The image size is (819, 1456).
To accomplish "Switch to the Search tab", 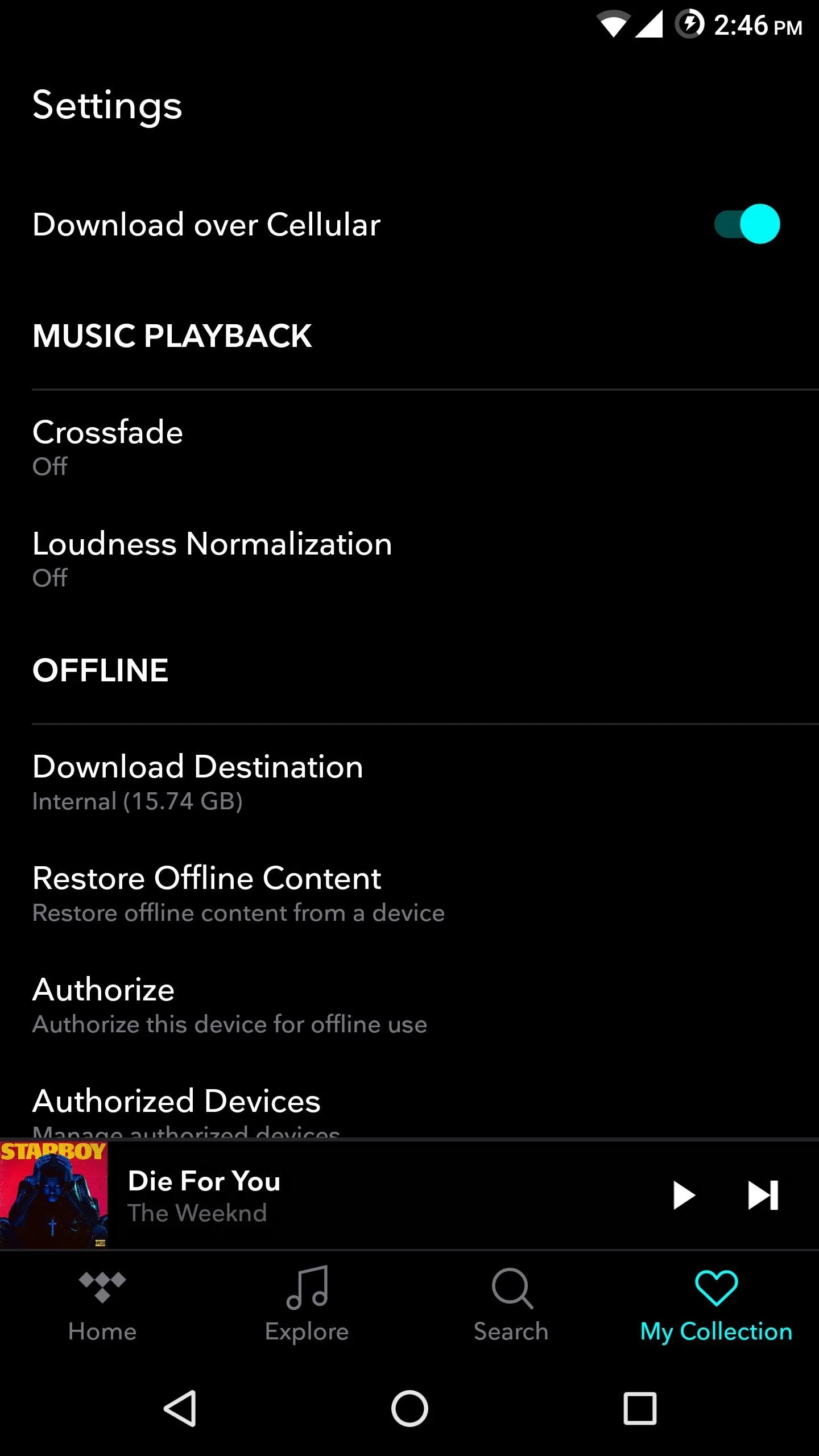I will pyautogui.click(x=512, y=1307).
